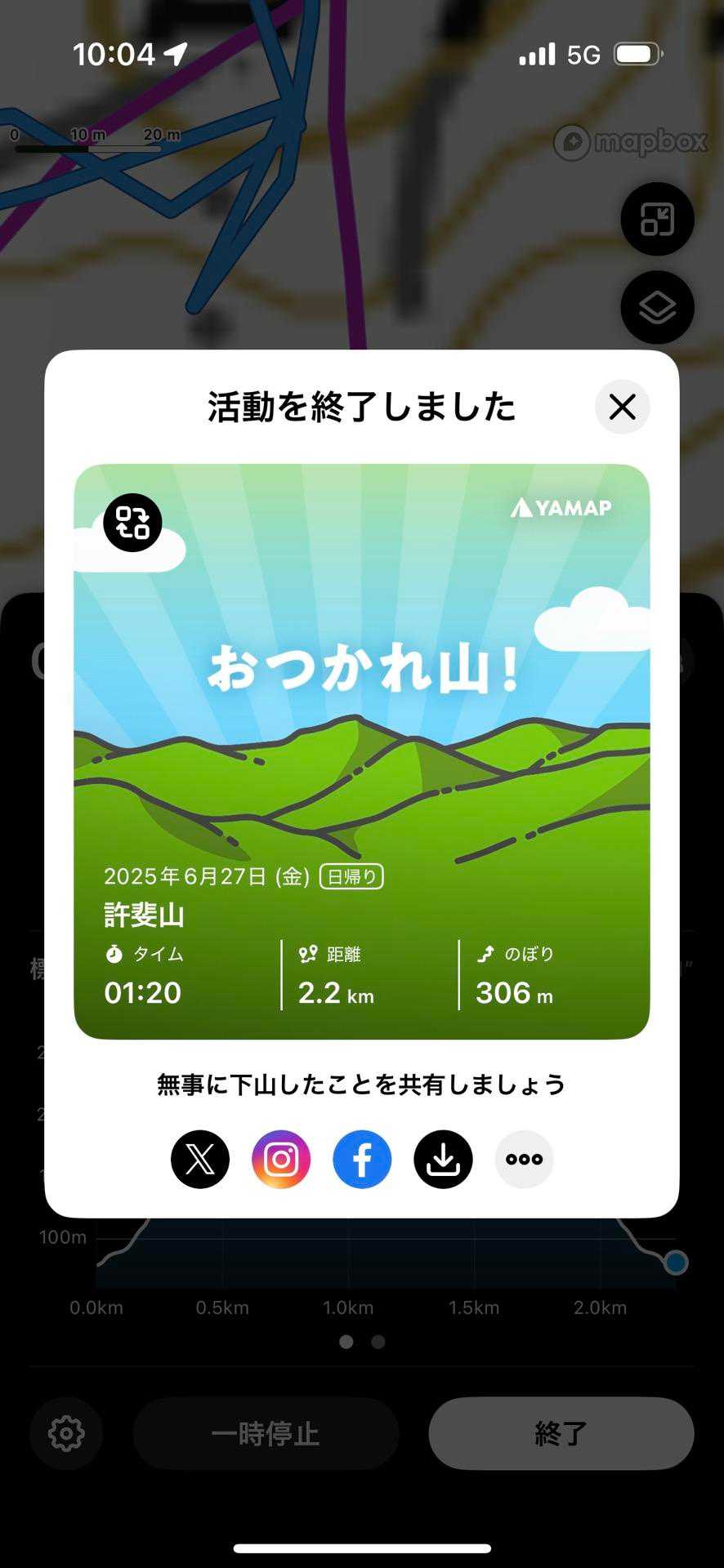The width and height of the screenshot is (724, 1568).
Task: Share the activity to Instagram
Action: coord(281,1159)
